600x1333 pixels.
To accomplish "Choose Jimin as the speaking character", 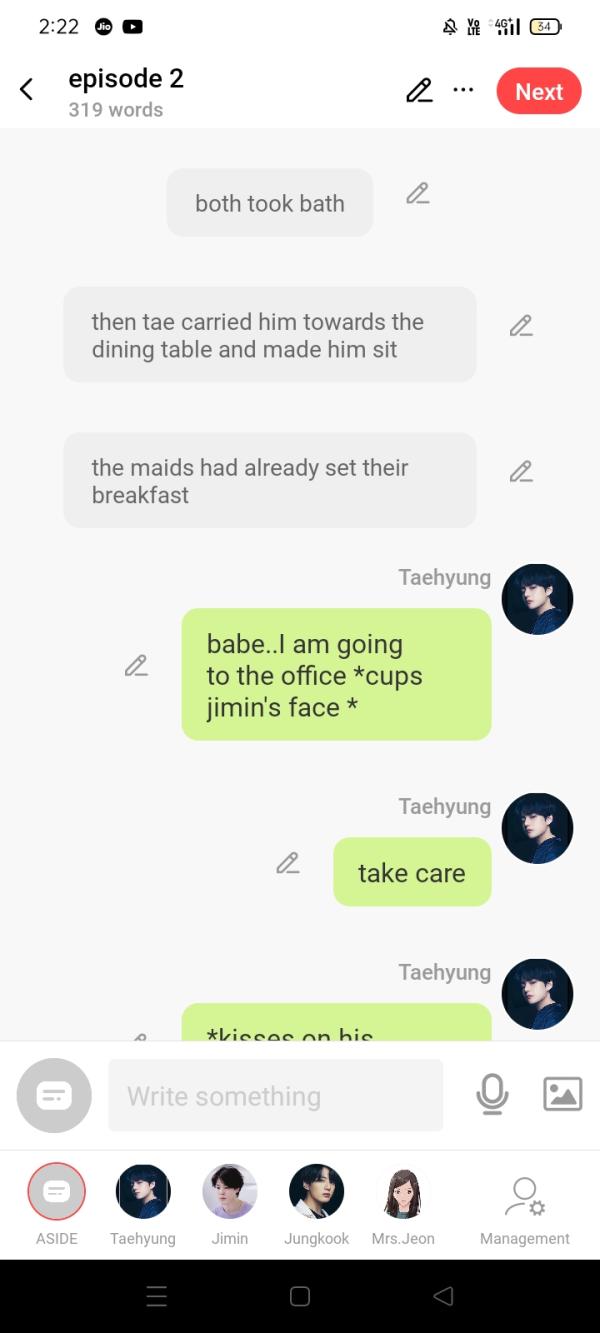I will point(230,1192).
